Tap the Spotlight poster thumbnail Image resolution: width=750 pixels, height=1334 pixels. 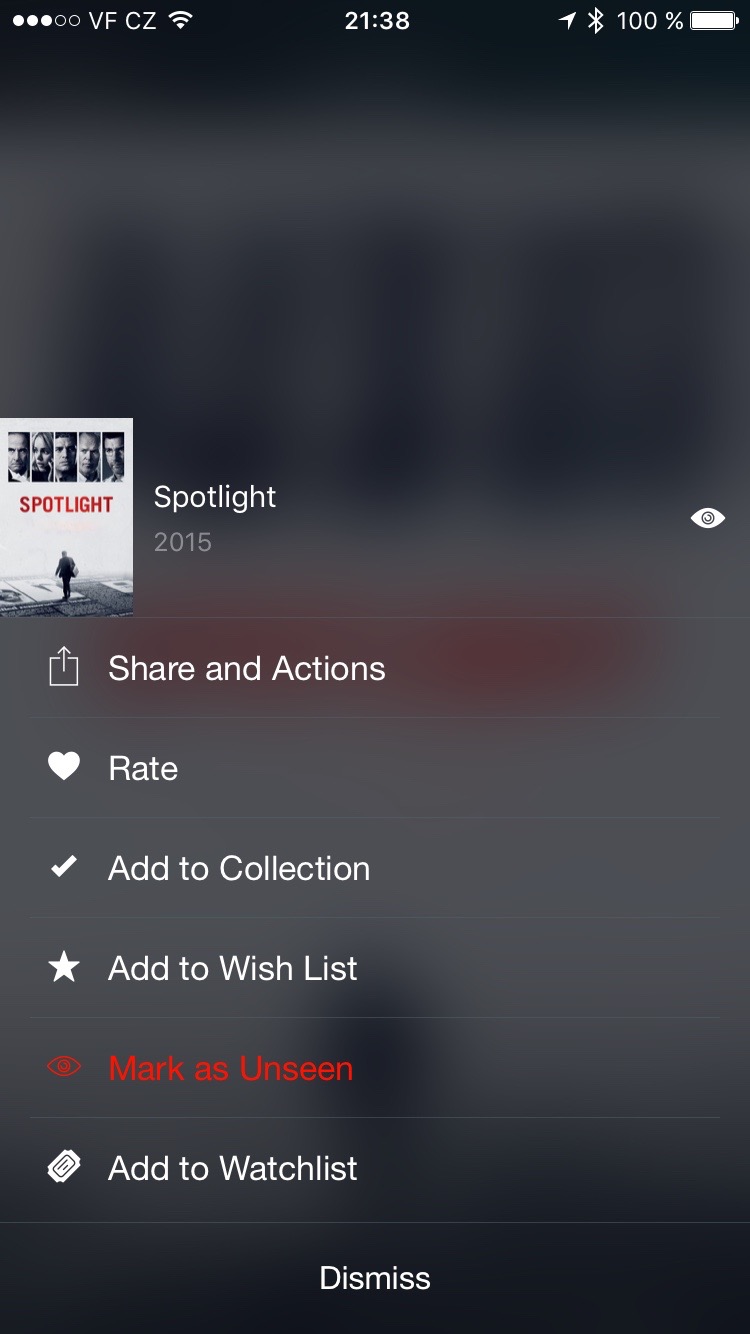coord(66,517)
